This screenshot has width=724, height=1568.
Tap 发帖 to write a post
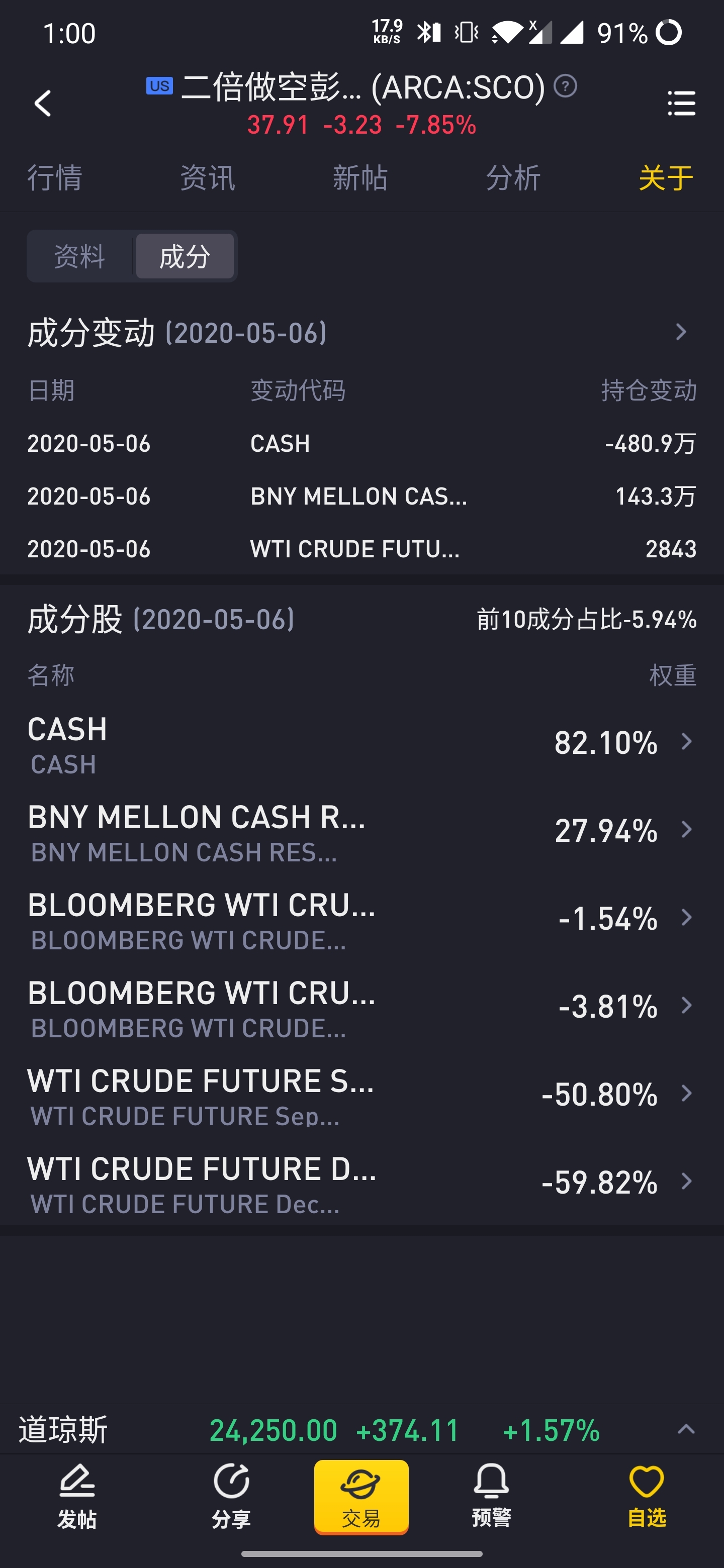pos(77,1496)
